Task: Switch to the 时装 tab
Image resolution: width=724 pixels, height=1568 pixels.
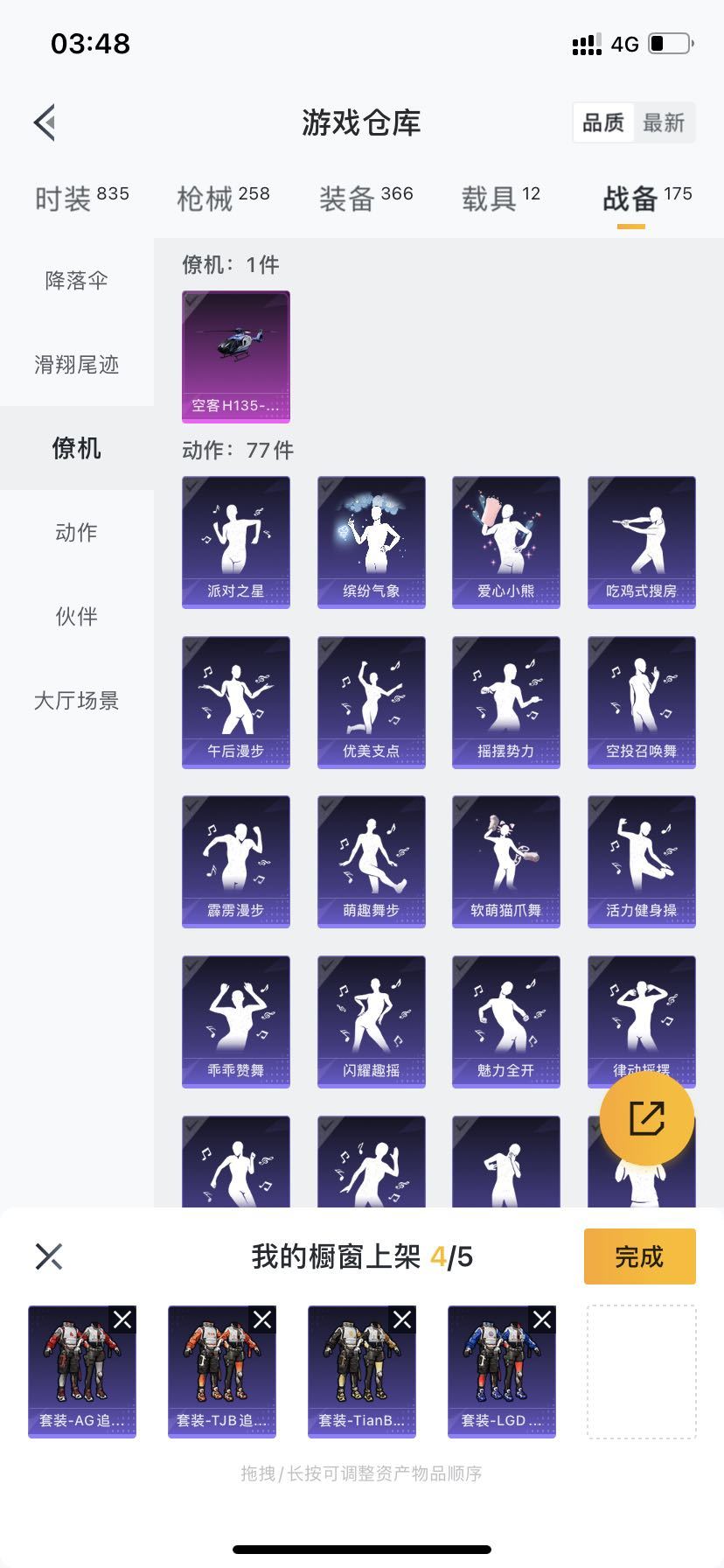Action: (x=81, y=199)
